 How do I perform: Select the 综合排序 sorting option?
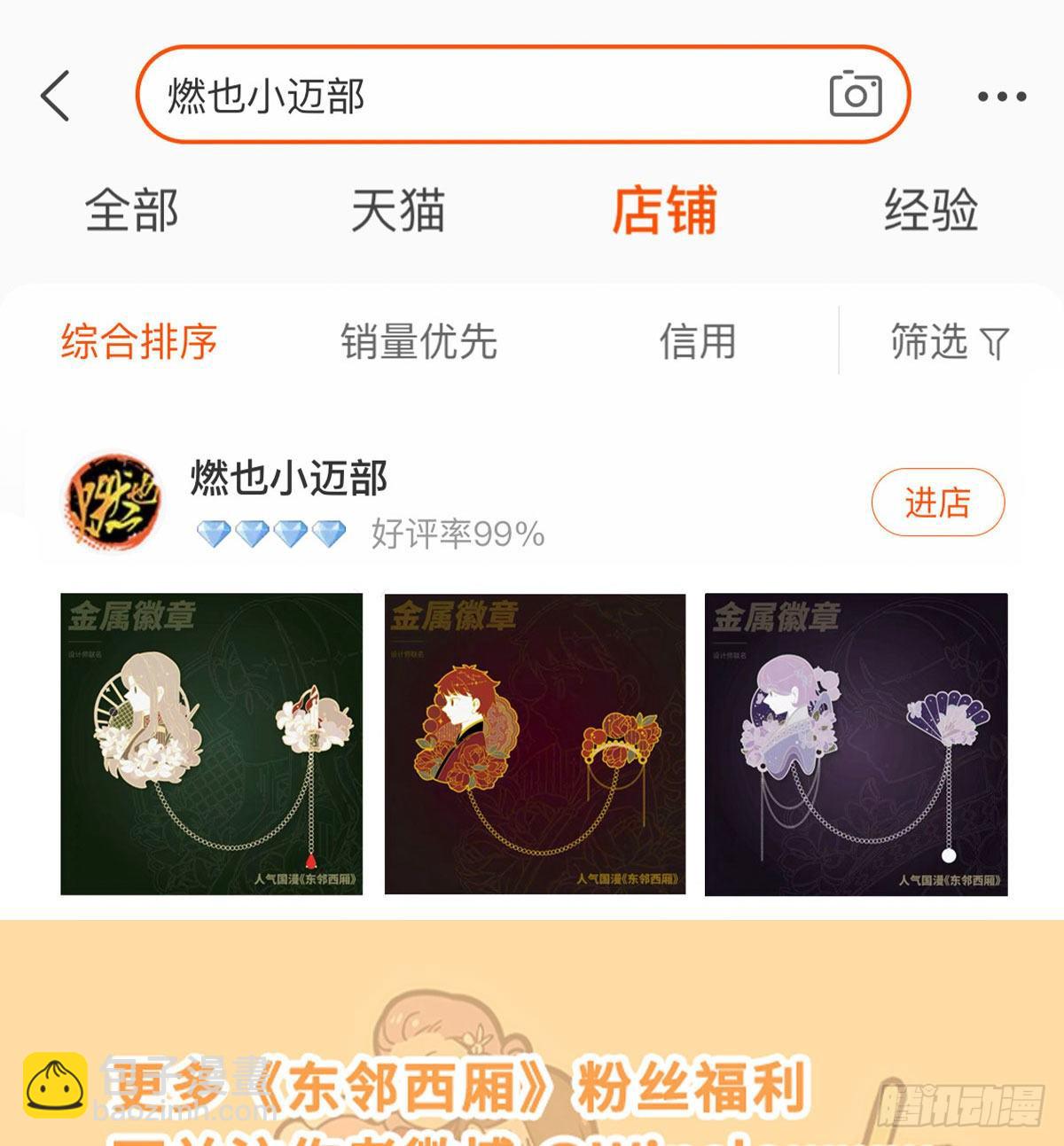pos(137,340)
